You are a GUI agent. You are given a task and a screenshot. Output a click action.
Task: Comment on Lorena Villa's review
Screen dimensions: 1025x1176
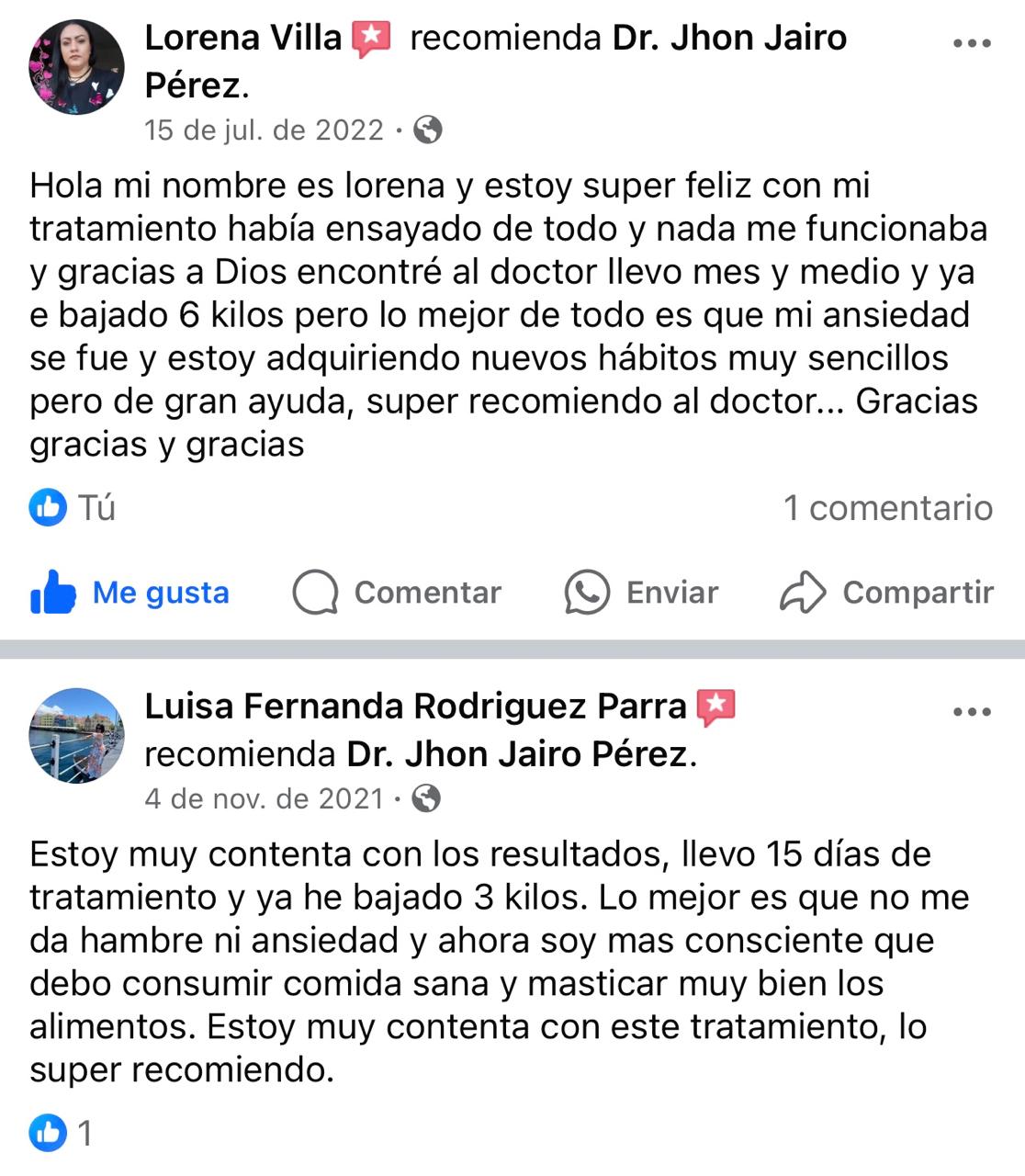pos(397,593)
